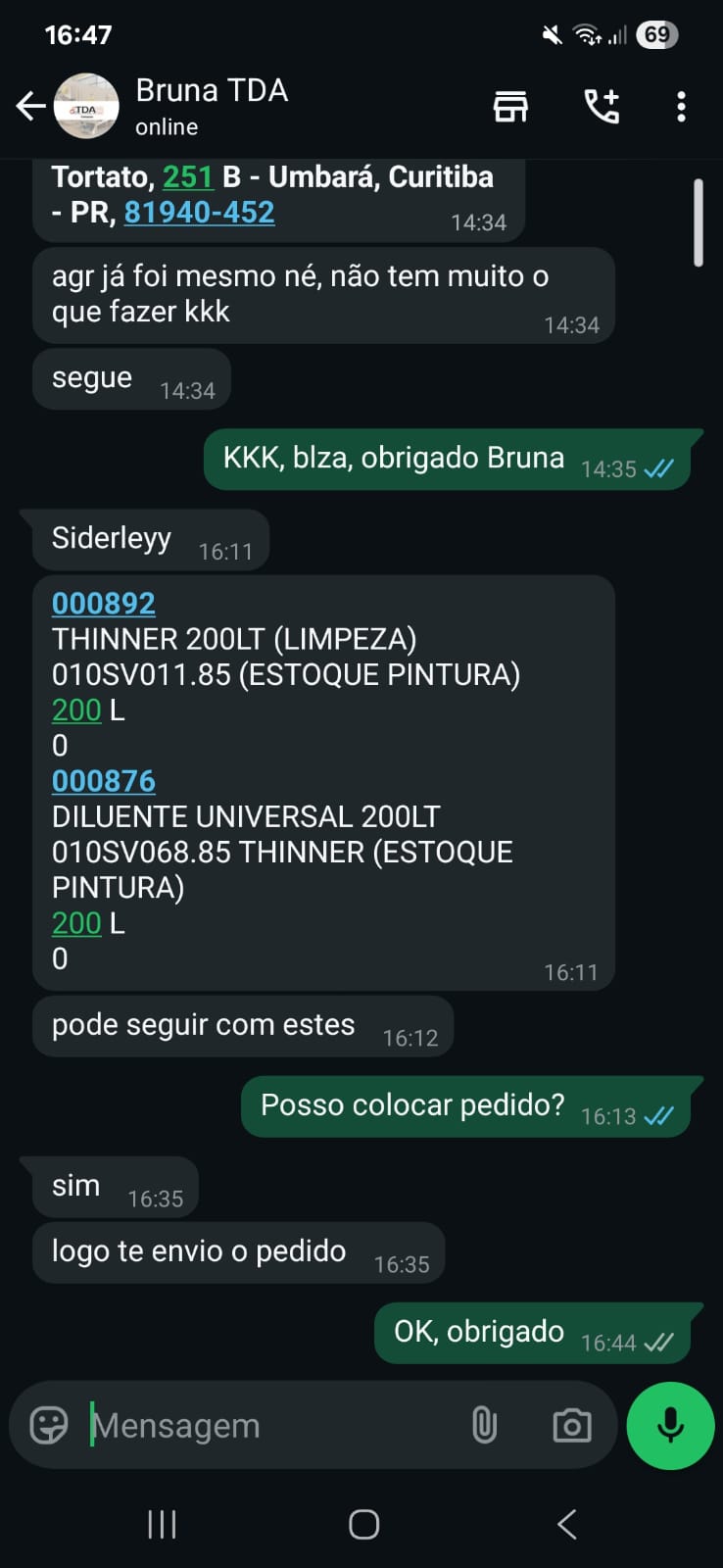
Task: Tap the 251 number link
Action: (187, 176)
